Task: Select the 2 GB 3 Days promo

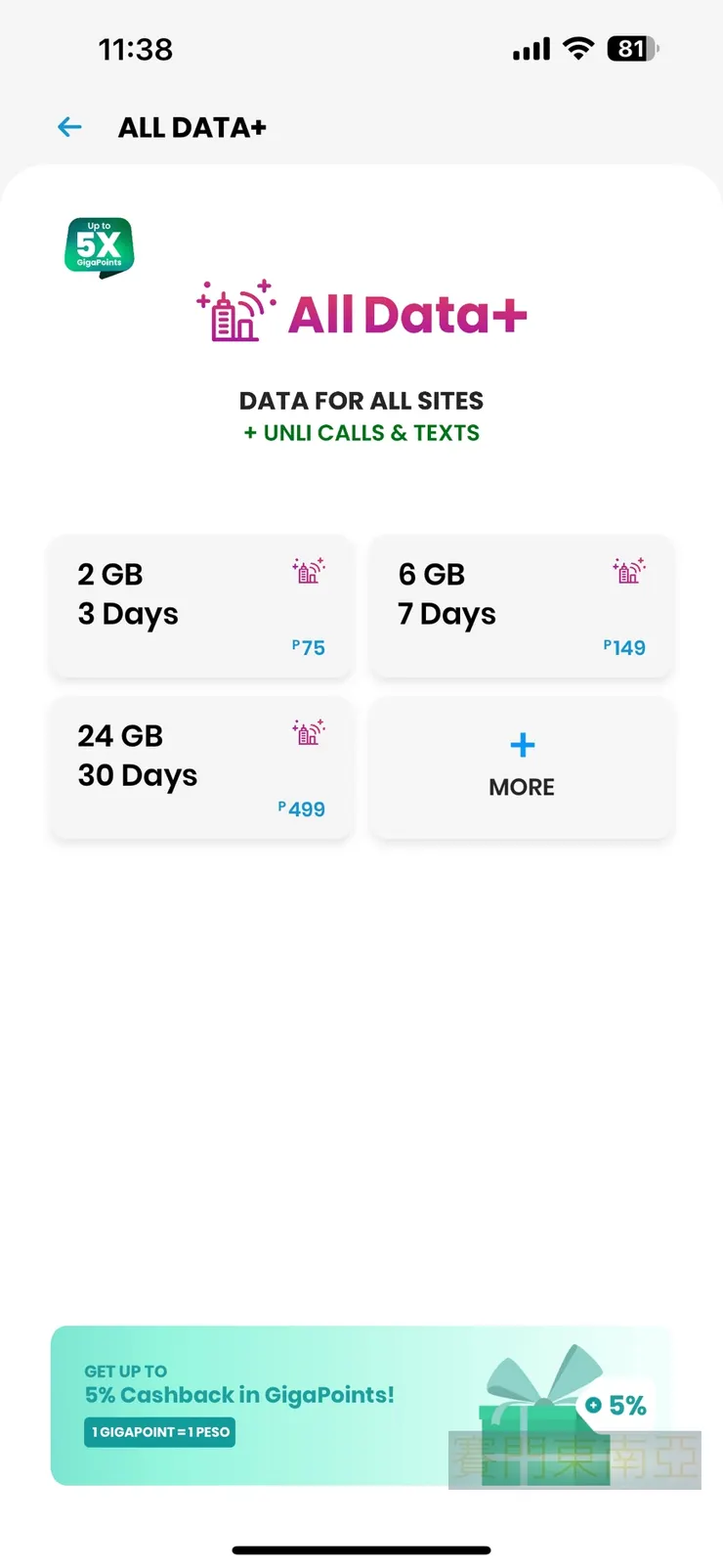Action: (x=200, y=607)
